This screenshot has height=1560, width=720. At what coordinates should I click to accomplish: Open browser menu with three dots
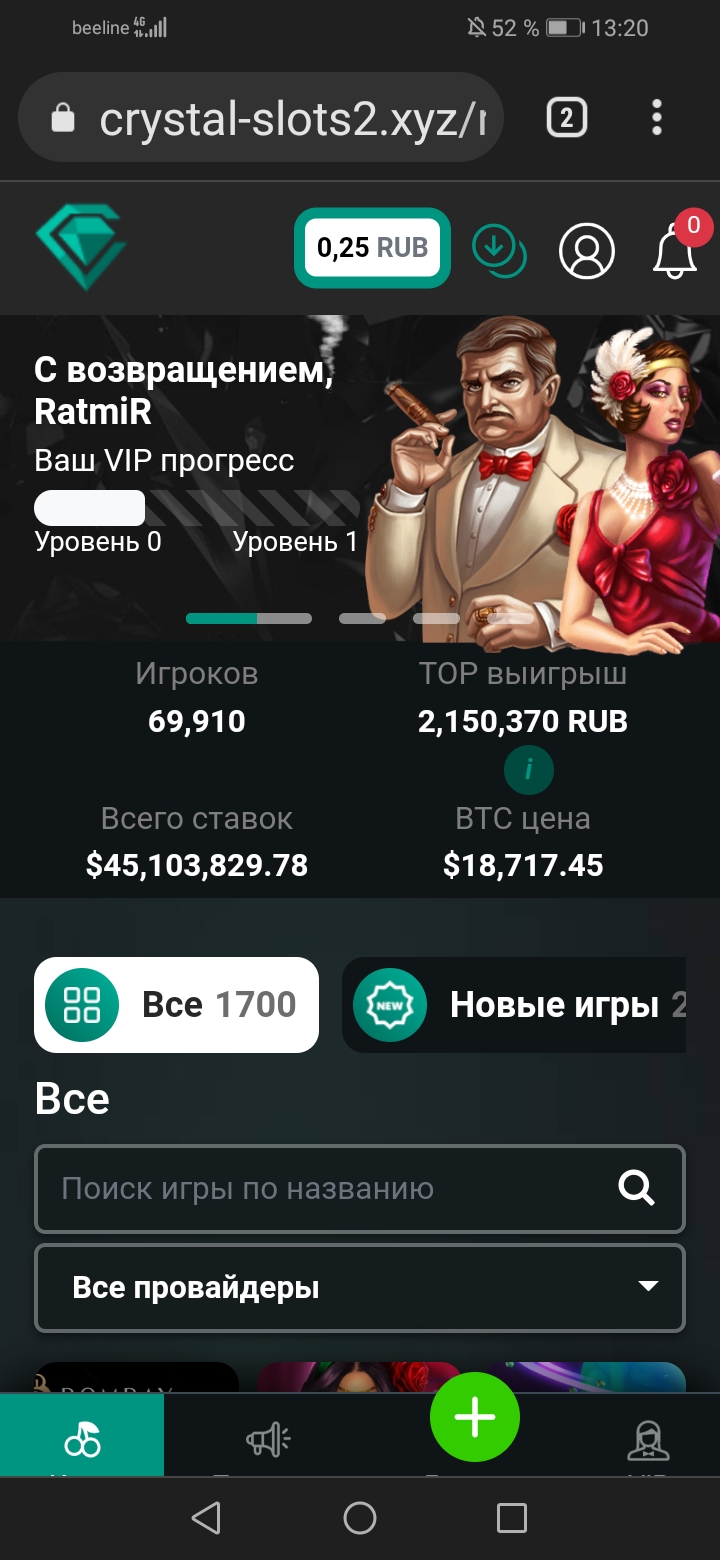click(657, 117)
